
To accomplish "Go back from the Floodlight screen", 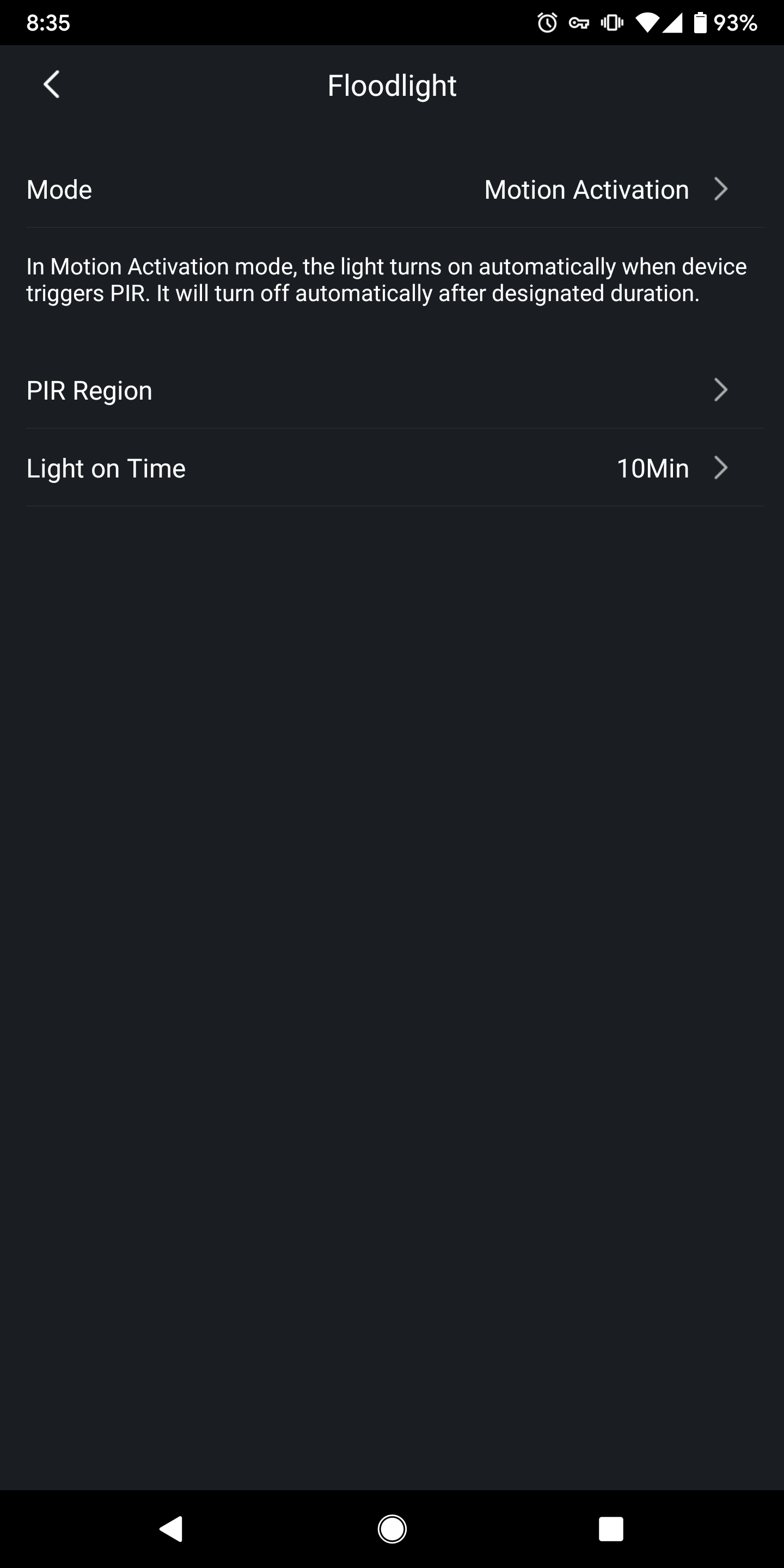I will [52, 84].
